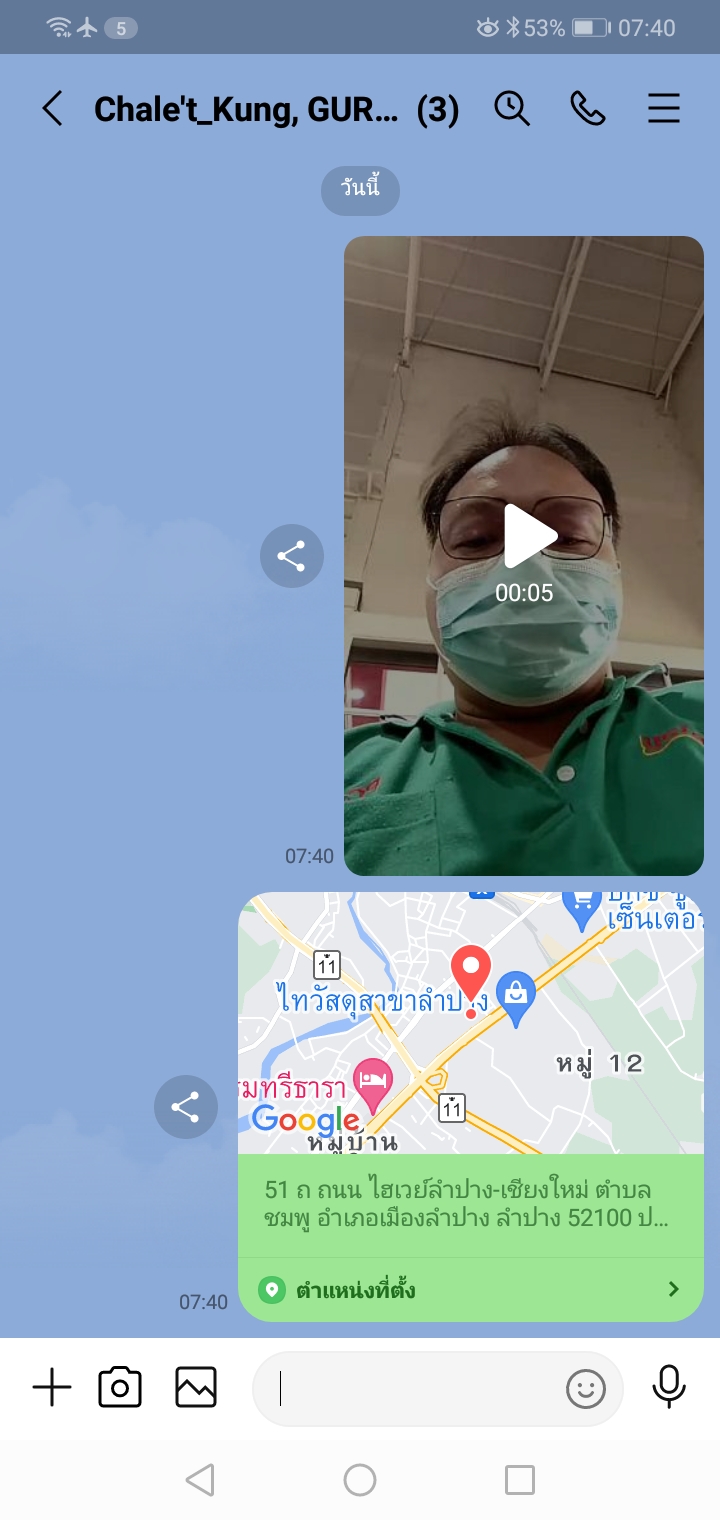Image resolution: width=720 pixels, height=1520 pixels.
Task: Open the emoji and sticker picker
Action: point(586,1388)
